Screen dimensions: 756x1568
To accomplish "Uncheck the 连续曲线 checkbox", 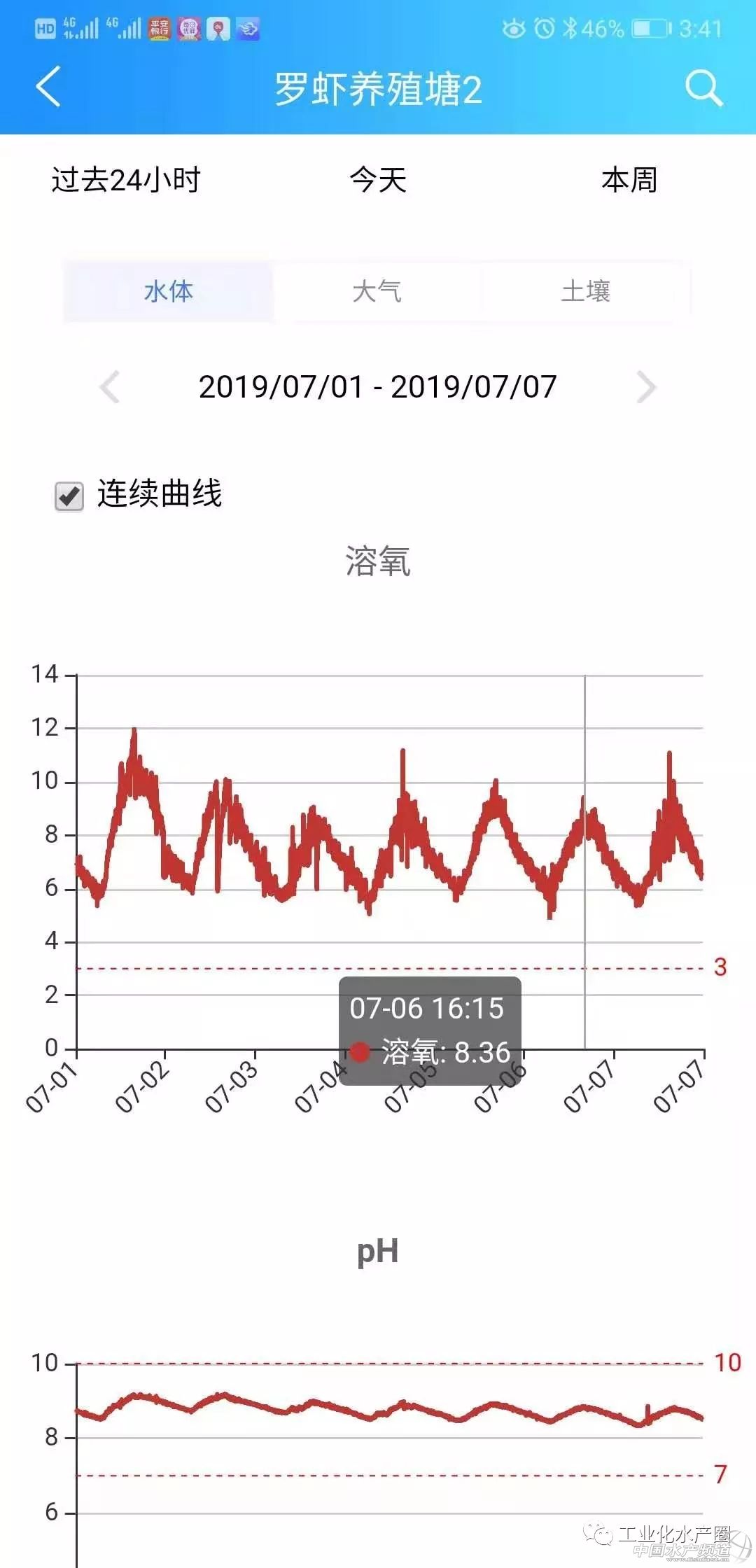I will (69, 496).
